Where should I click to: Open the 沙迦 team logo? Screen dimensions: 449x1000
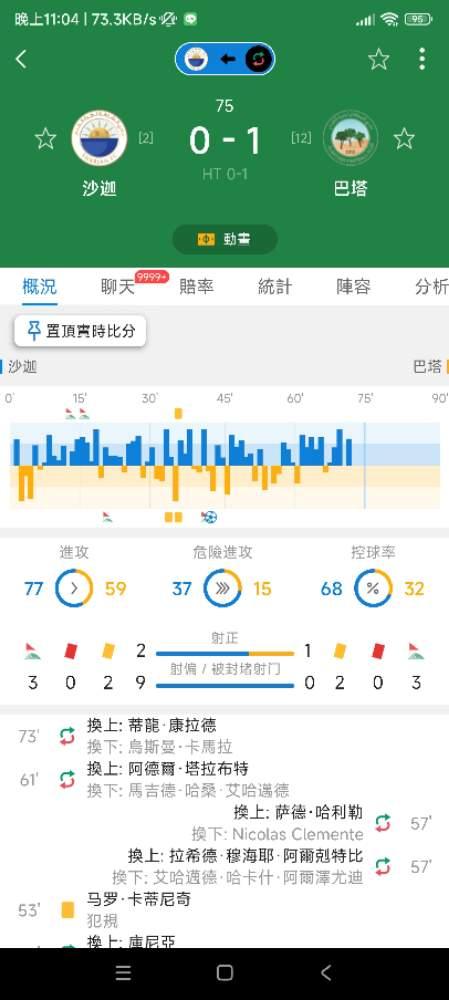pos(99,138)
